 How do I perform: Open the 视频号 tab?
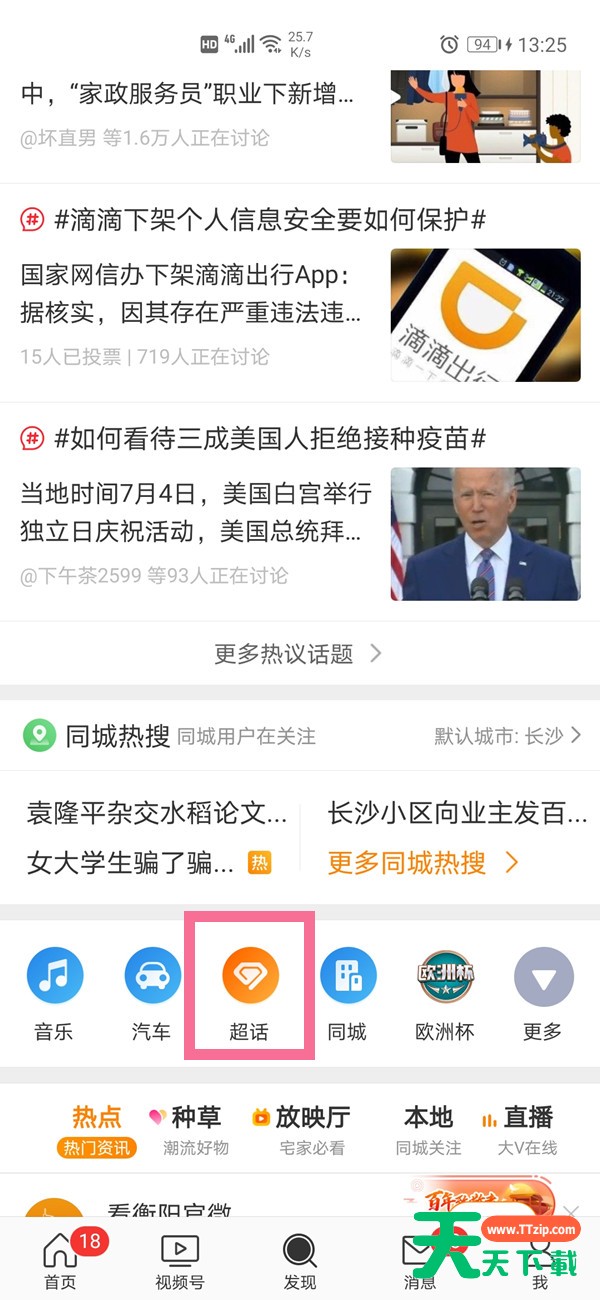[x=180, y=1260]
